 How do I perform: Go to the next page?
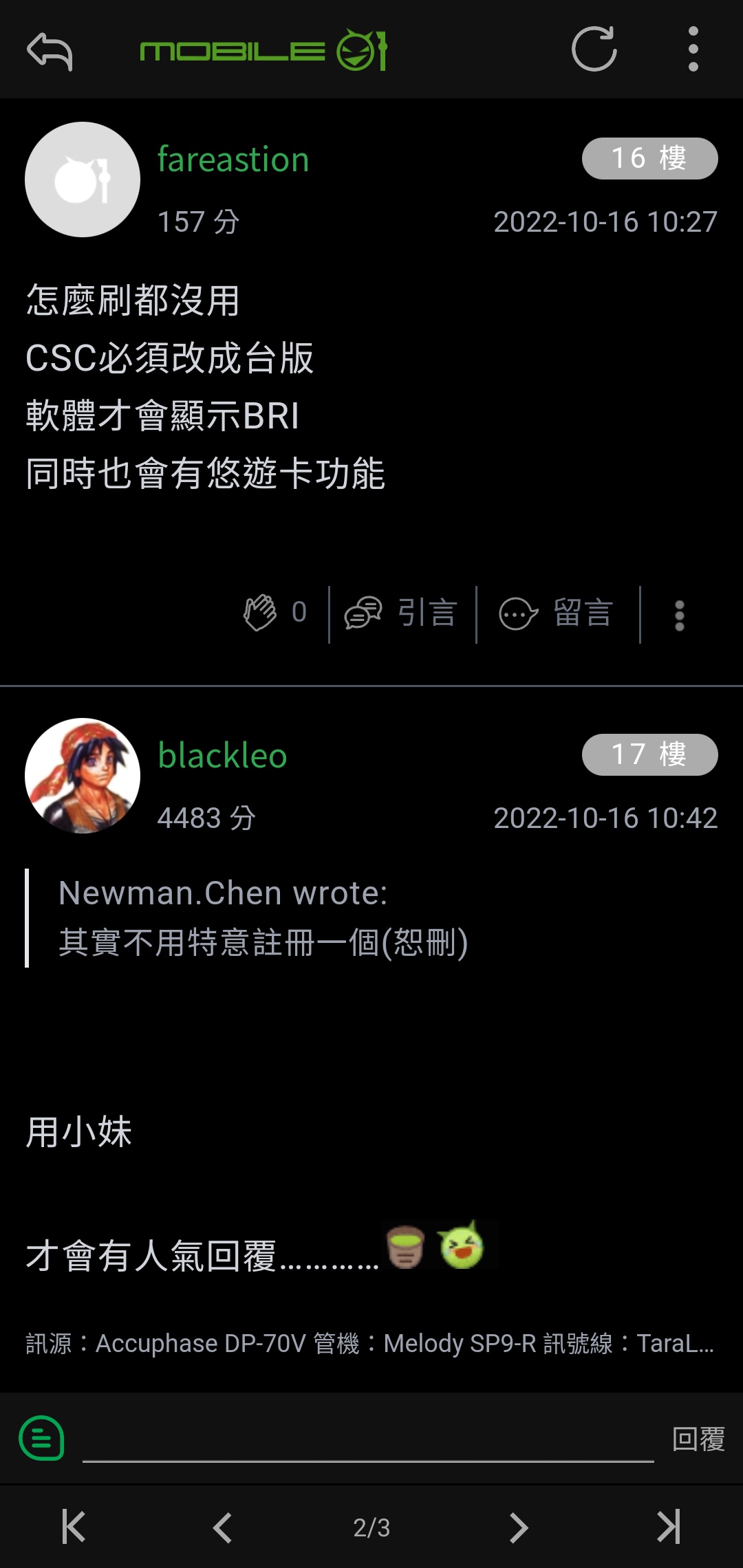tap(519, 1527)
